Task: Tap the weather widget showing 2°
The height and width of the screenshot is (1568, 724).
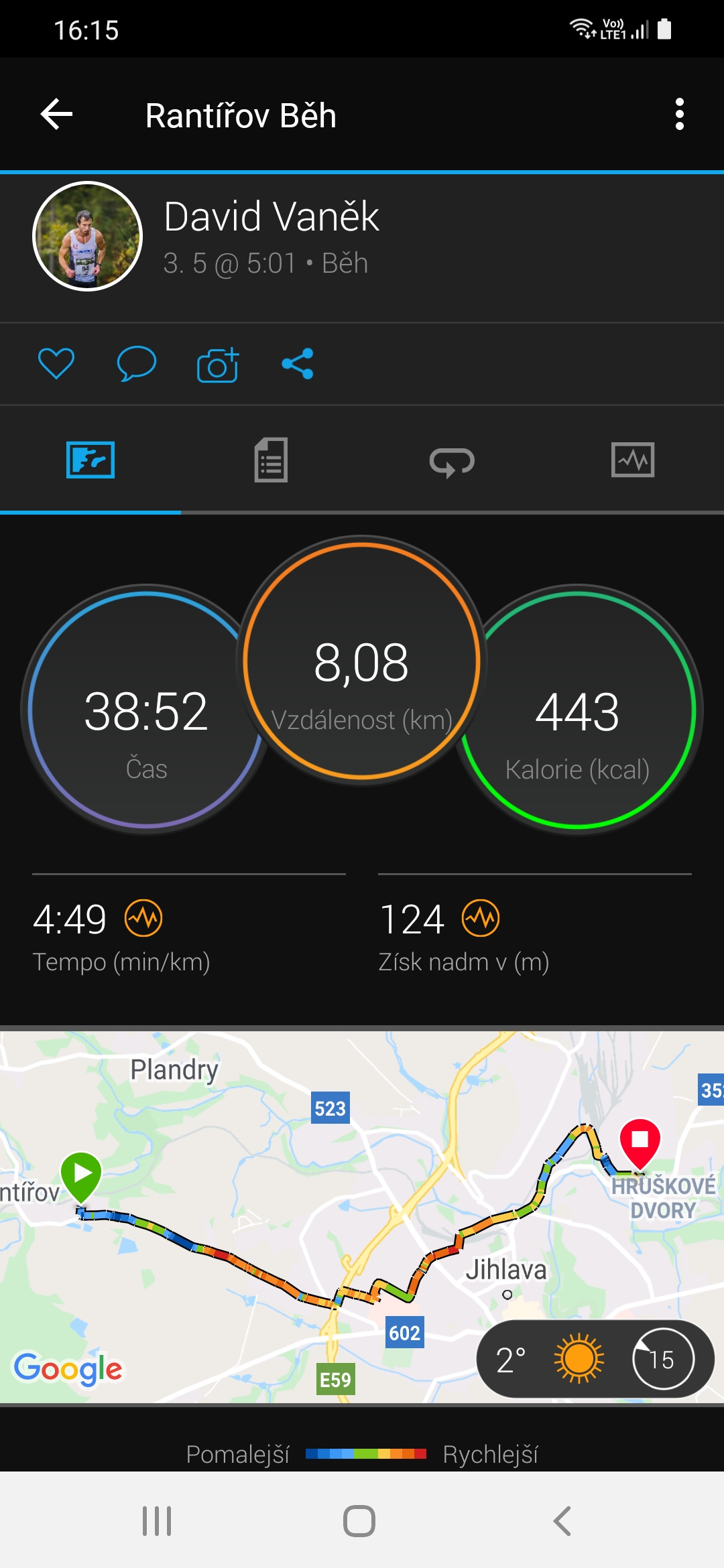Action: 595,1359
